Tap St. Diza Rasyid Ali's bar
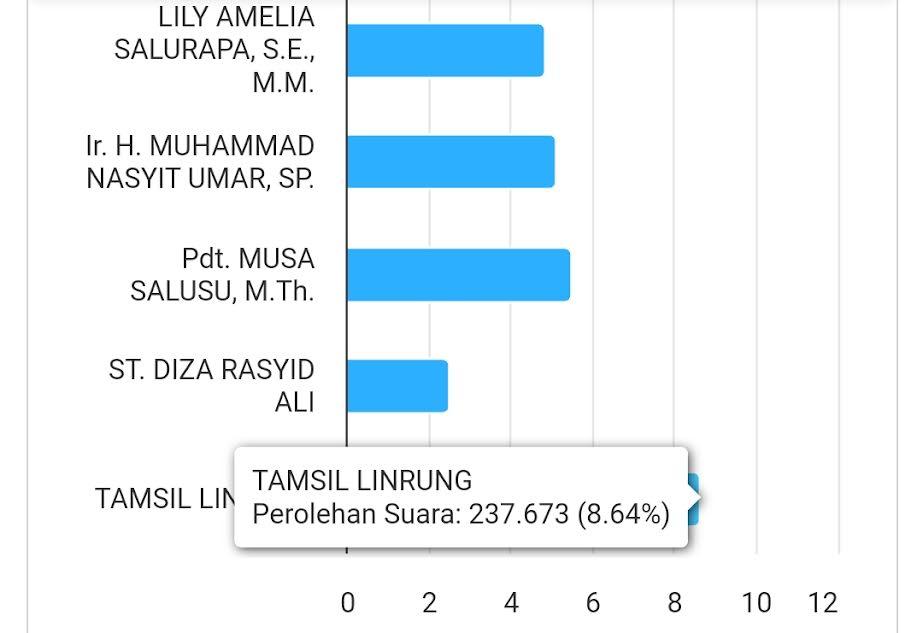The width and height of the screenshot is (923, 633). coord(397,386)
